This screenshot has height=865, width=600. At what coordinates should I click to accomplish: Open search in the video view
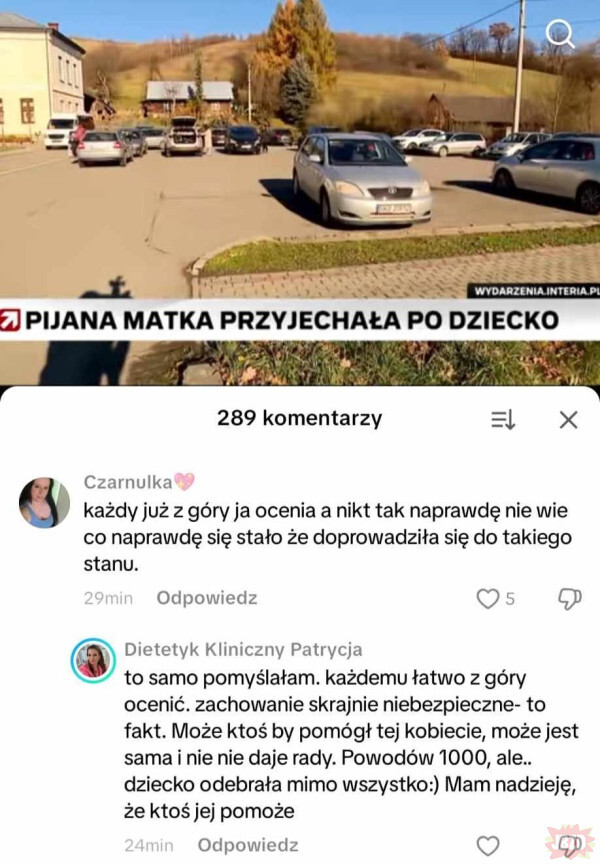560,35
